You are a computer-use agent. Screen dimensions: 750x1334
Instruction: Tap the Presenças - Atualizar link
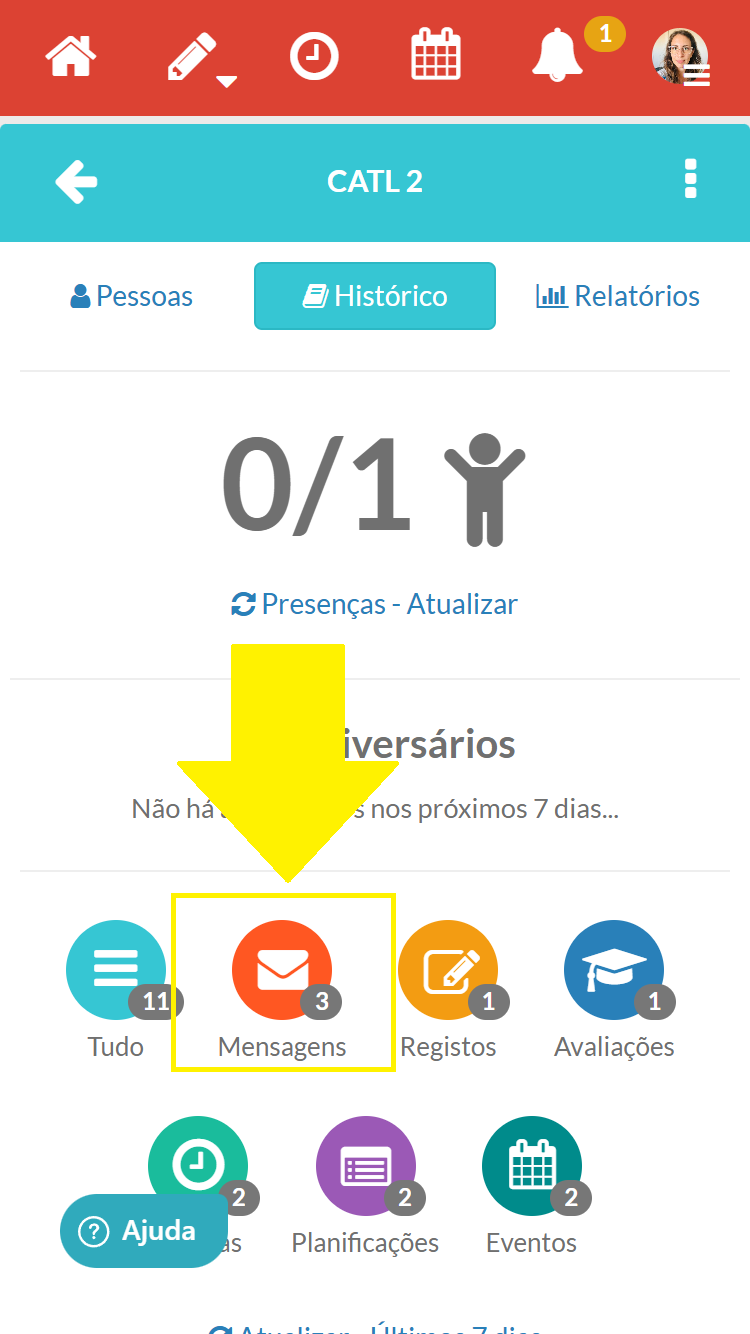pos(375,604)
